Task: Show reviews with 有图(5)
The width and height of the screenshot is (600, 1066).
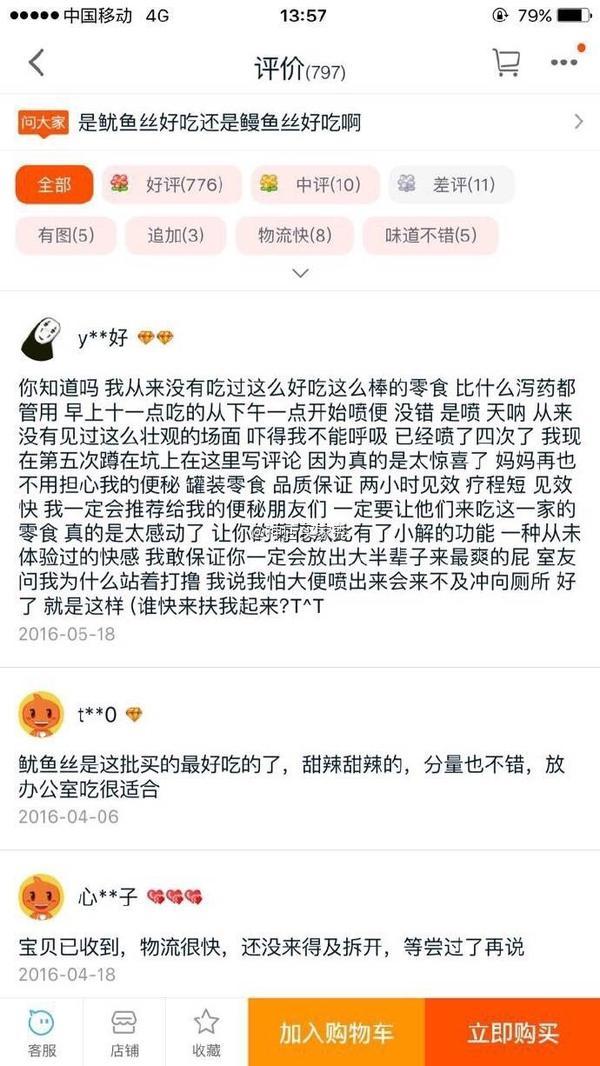Action: pos(66,236)
